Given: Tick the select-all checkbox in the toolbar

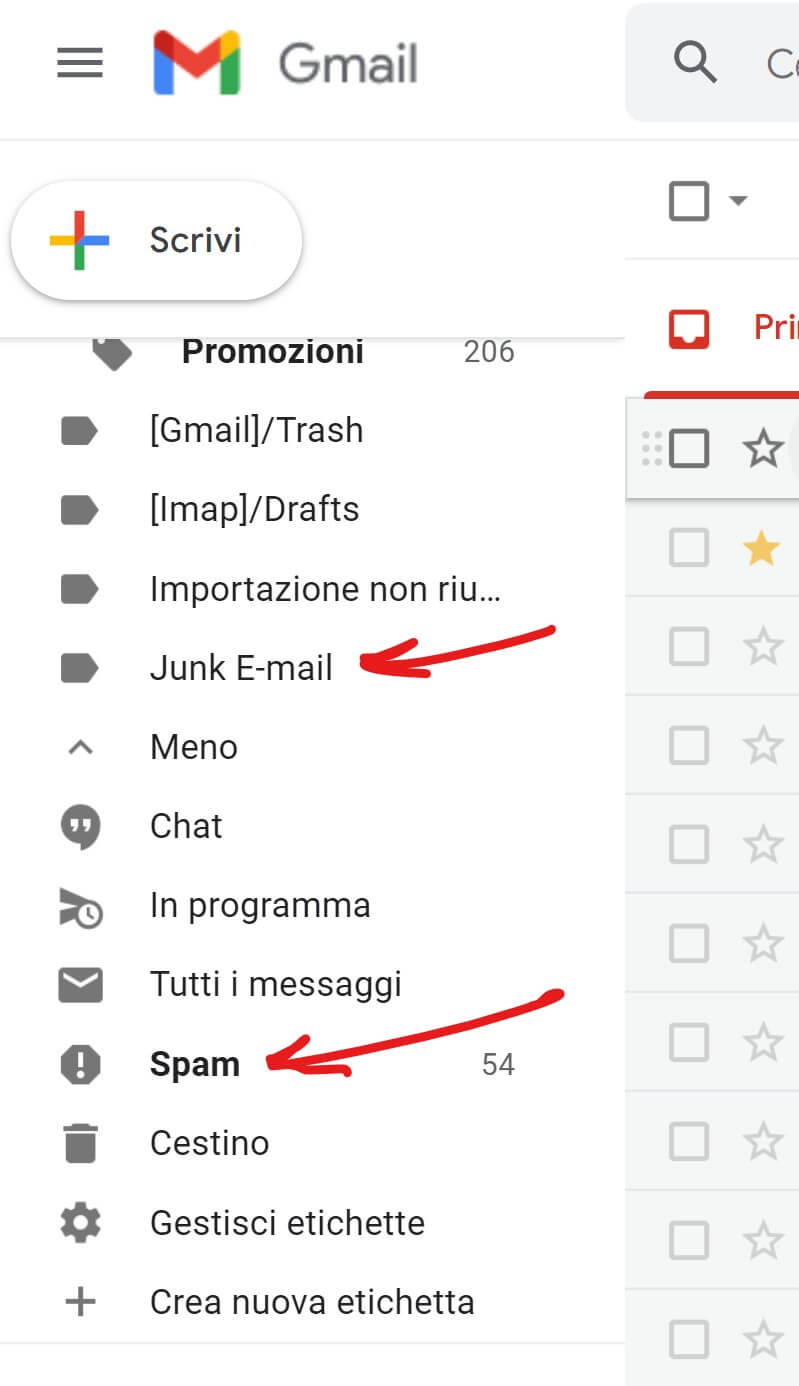Looking at the screenshot, I should click(689, 201).
